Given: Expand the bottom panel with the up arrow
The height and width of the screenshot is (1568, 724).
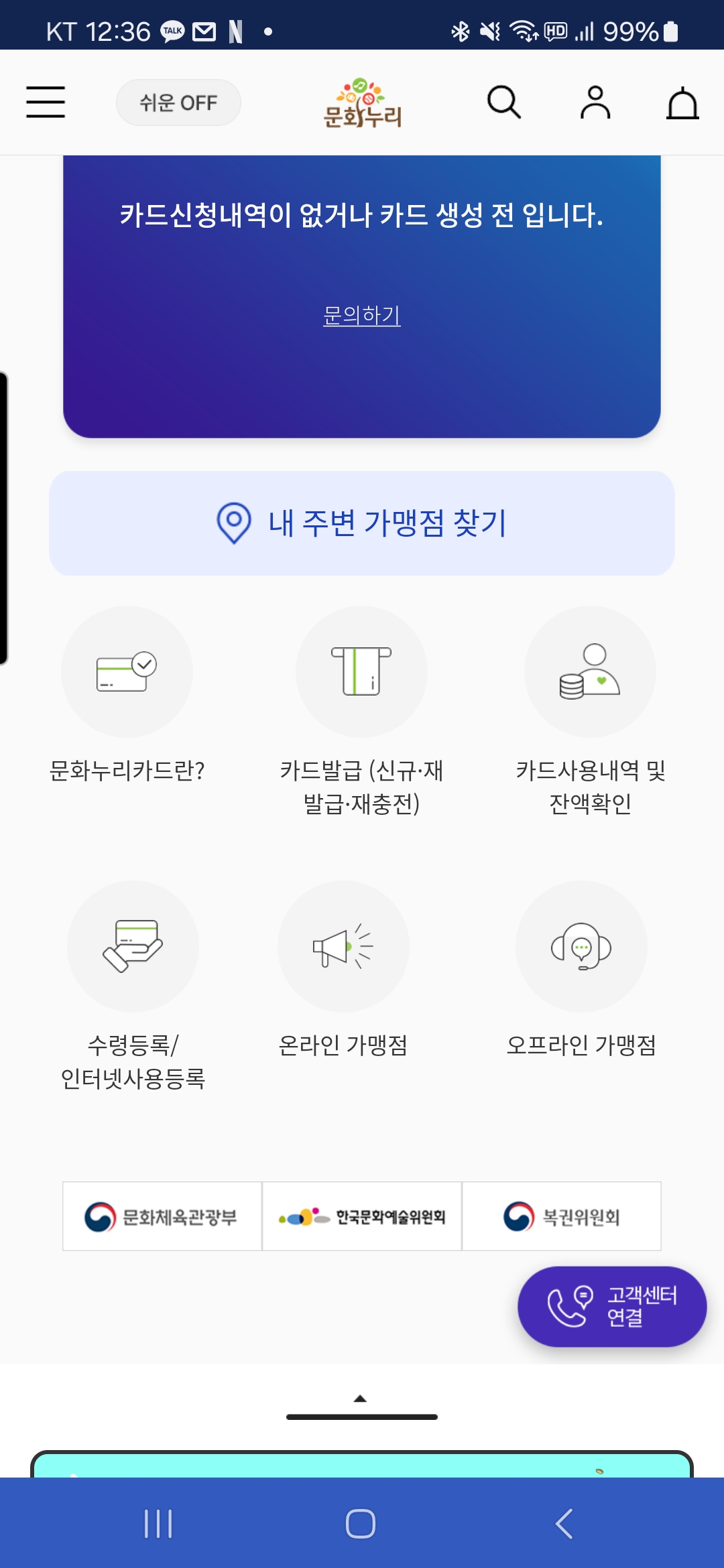Looking at the screenshot, I should [x=361, y=1398].
